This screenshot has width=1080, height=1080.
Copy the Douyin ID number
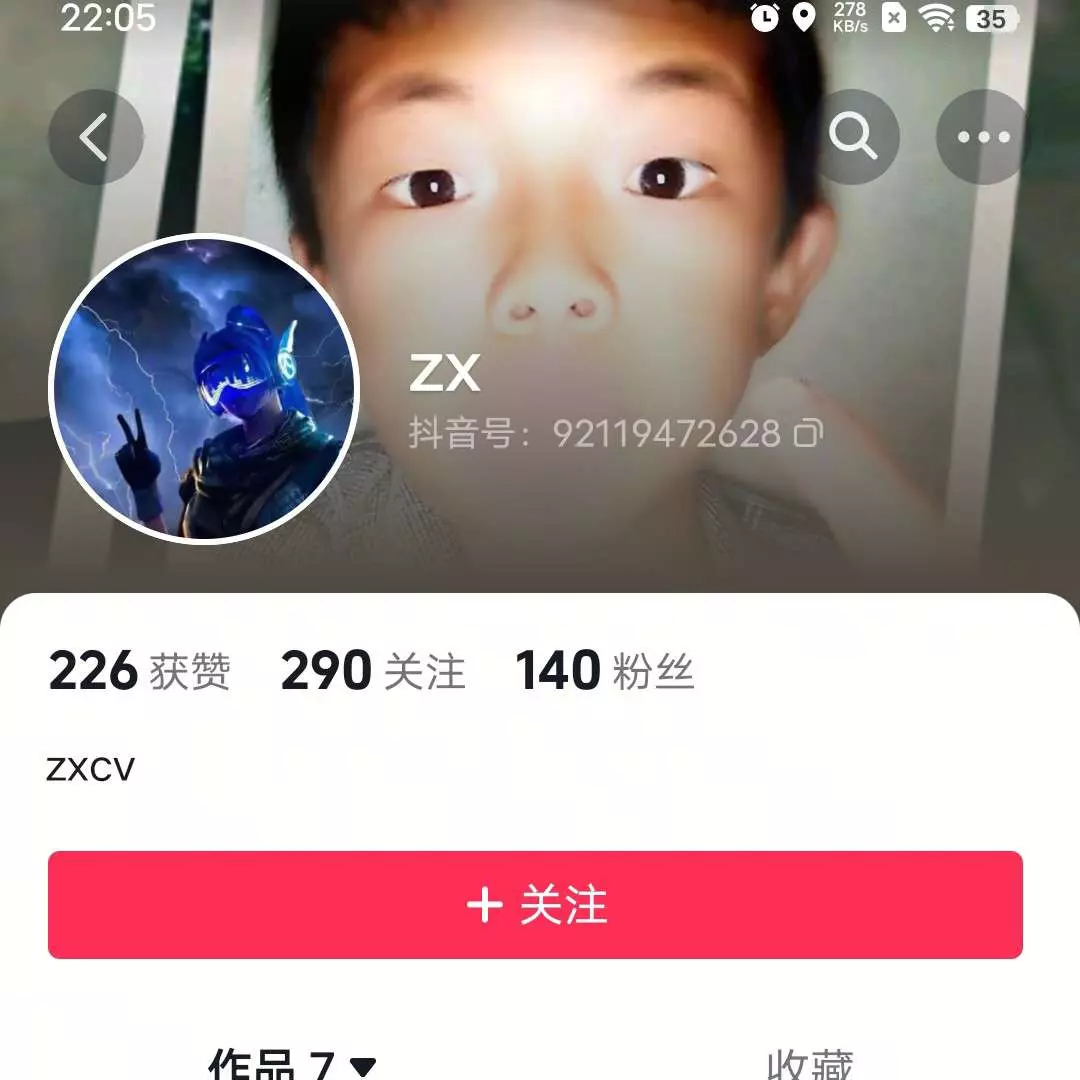808,433
